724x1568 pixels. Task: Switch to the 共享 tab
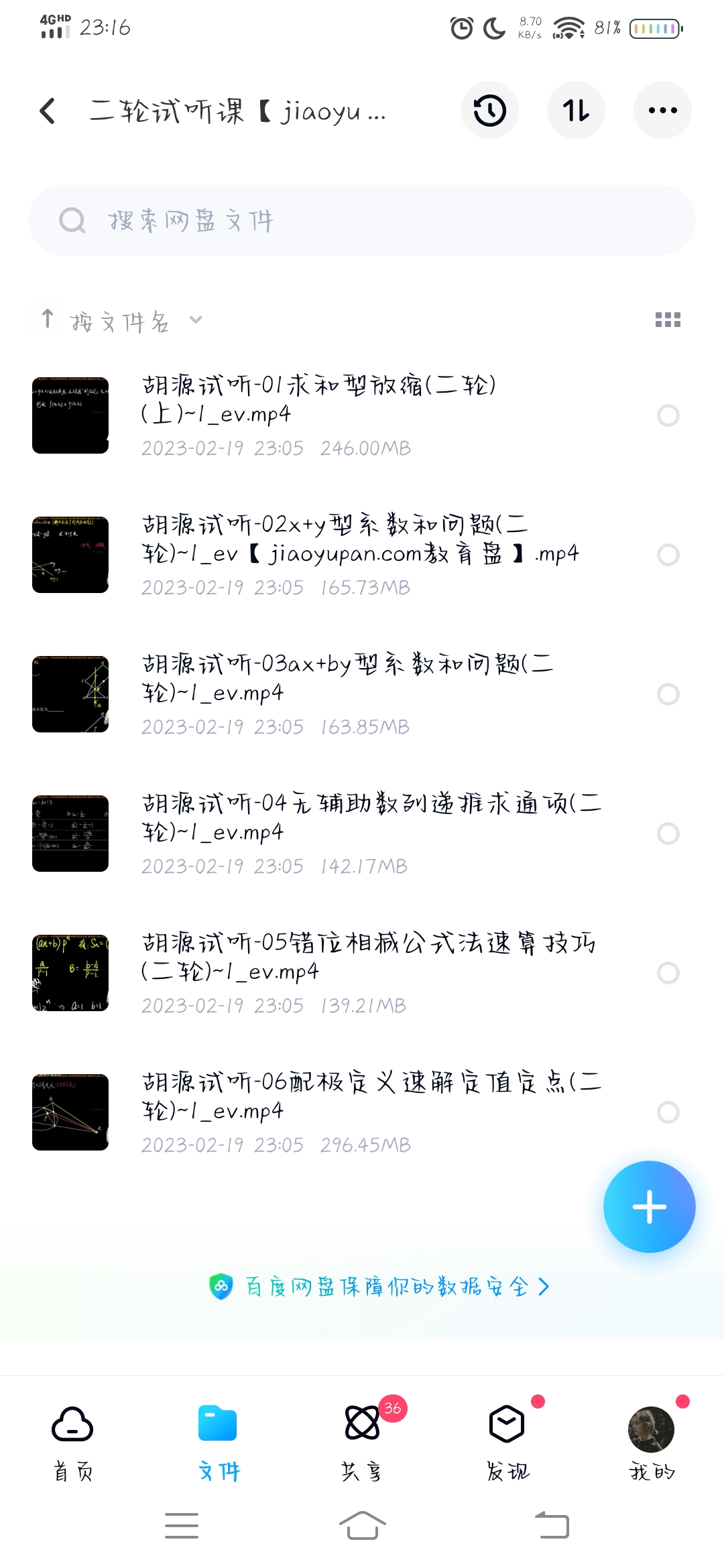tap(362, 1442)
